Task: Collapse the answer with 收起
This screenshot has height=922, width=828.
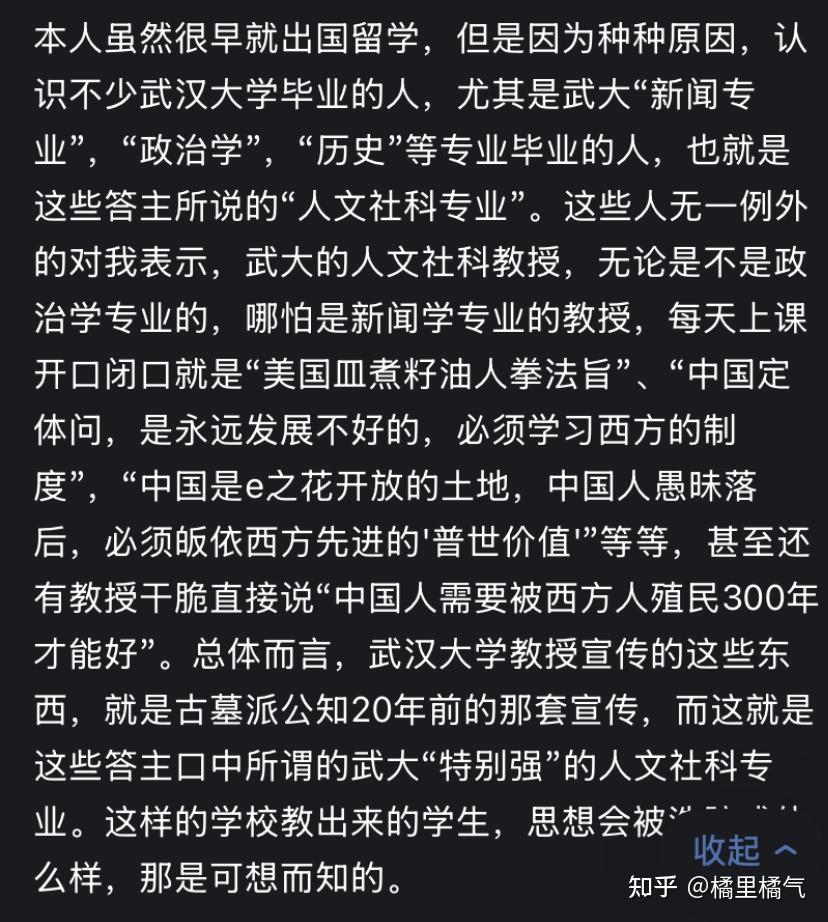Action: tap(745, 850)
